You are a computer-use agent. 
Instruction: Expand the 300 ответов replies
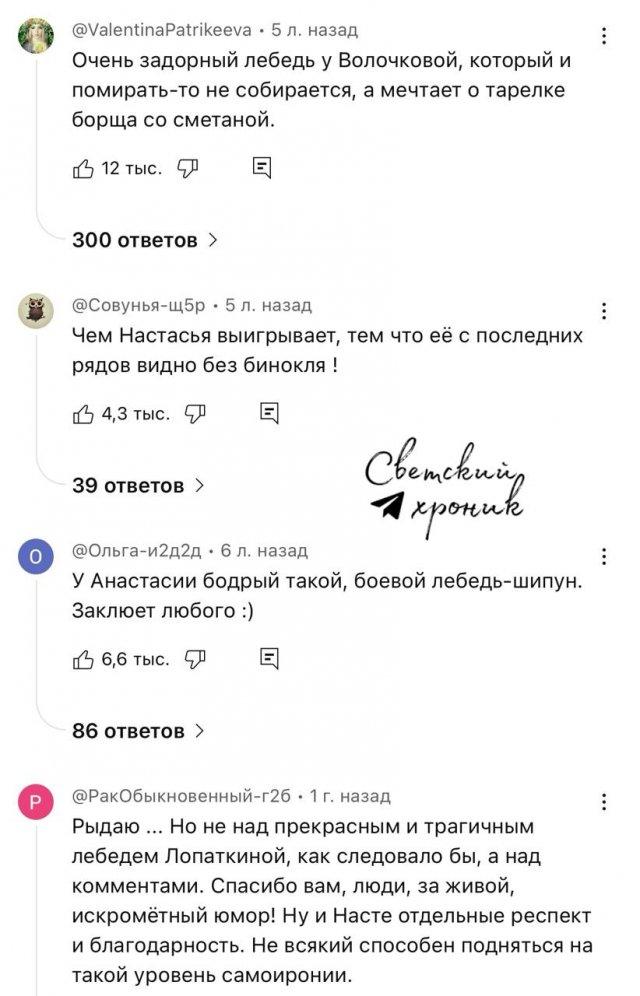145,240
